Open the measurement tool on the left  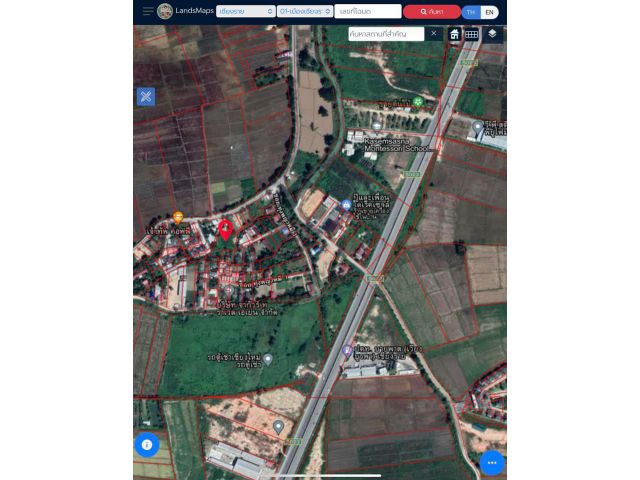coord(146,97)
